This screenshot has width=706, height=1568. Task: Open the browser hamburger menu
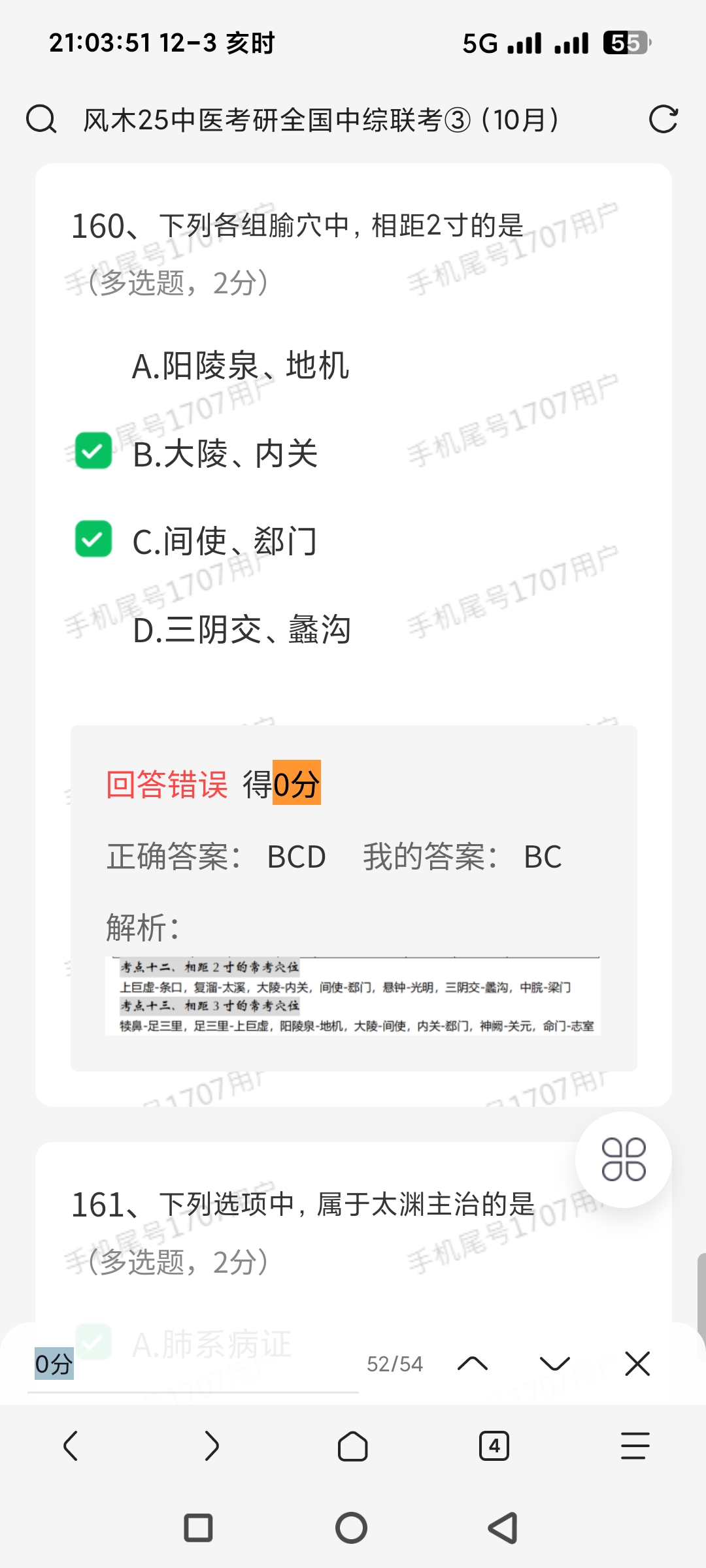point(635,1446)
